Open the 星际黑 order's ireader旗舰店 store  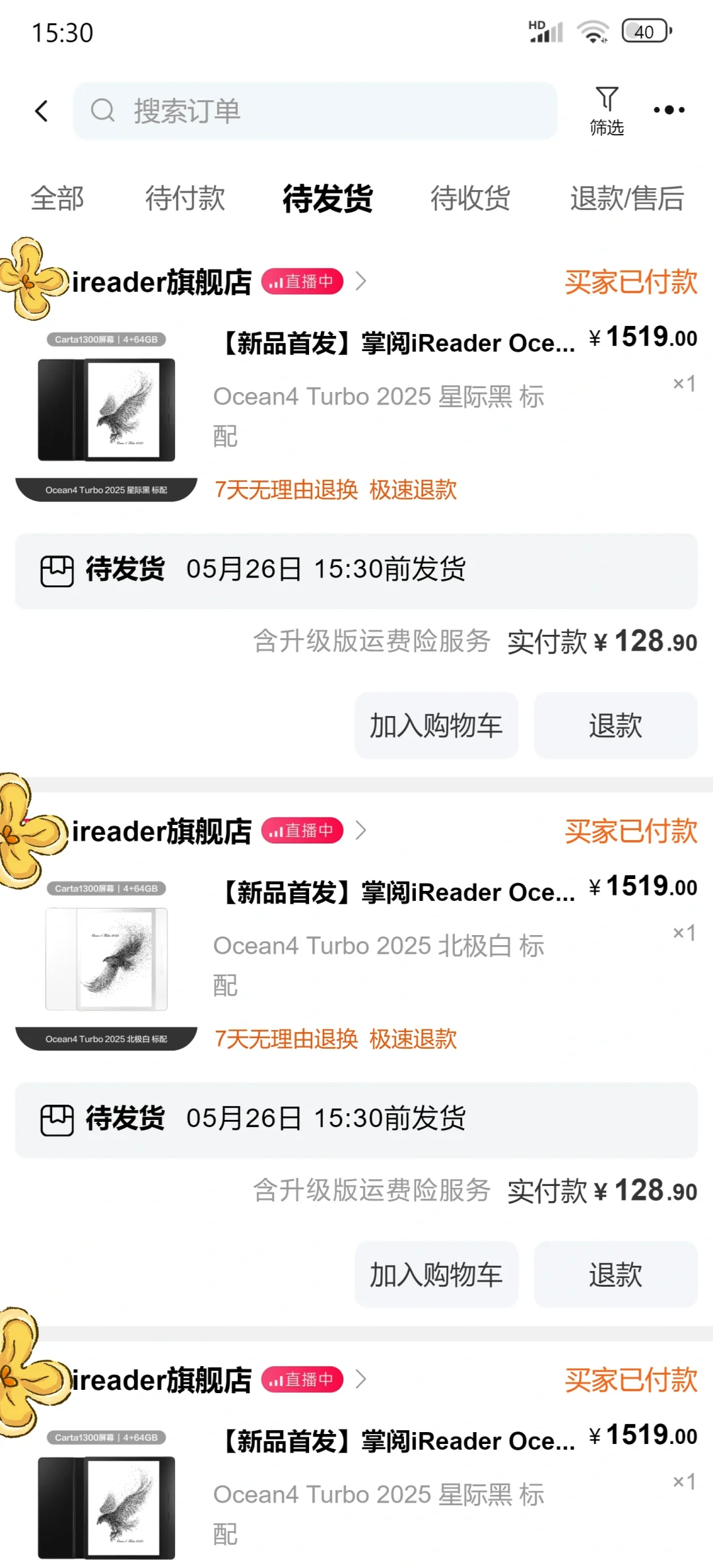coord(162,282)
